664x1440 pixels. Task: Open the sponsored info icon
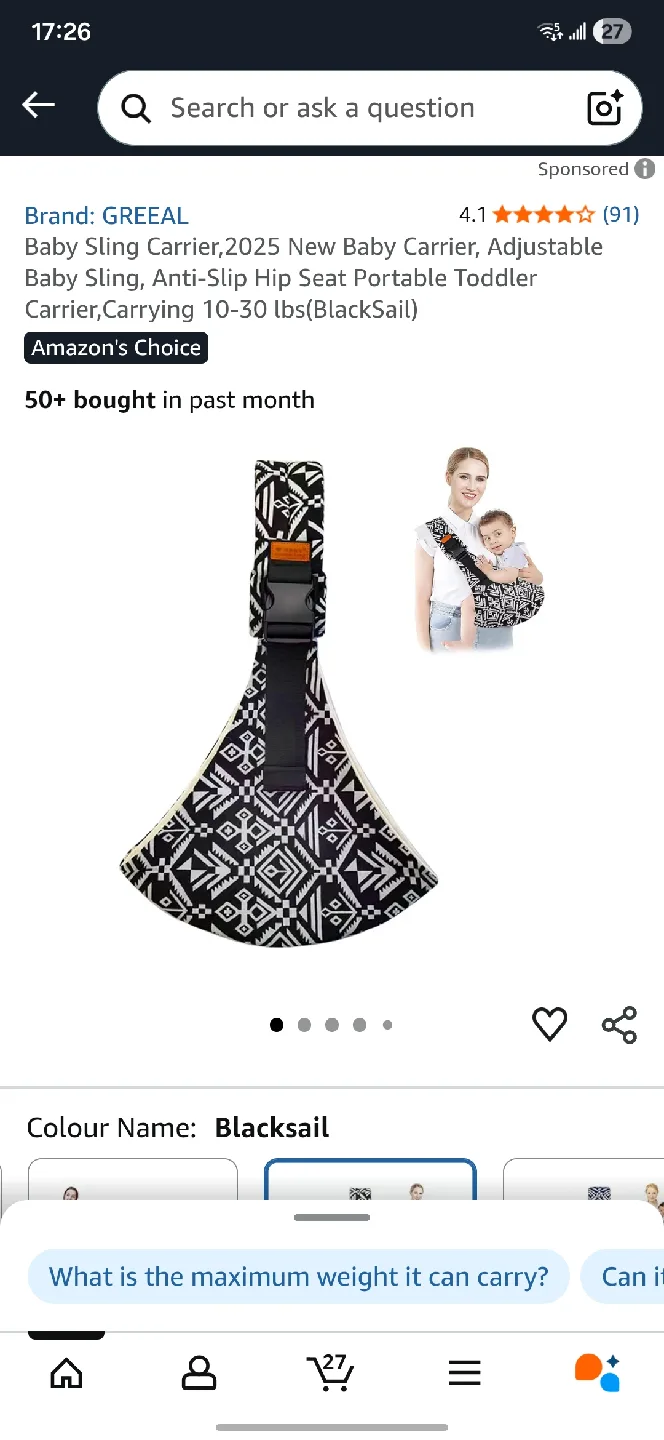[x=645, y=169]
